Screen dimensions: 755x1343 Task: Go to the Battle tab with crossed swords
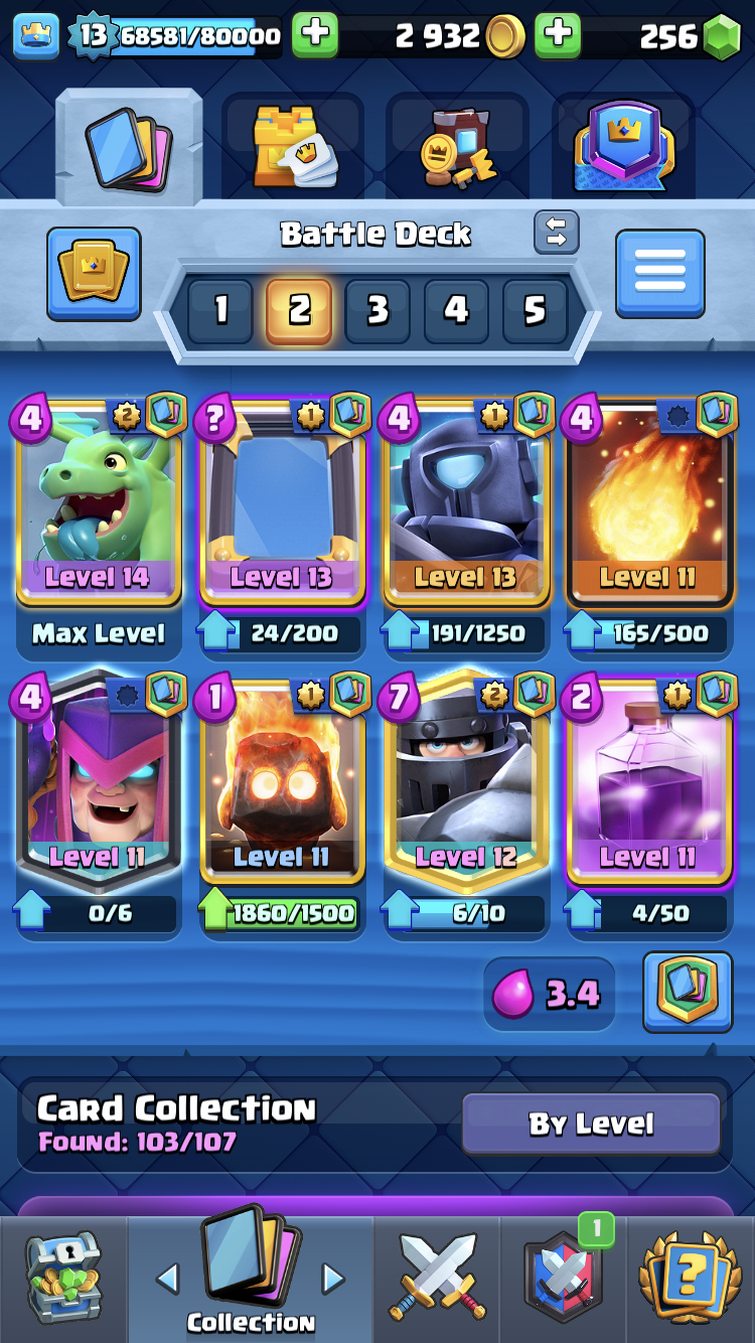click(x=438, y=1275)
